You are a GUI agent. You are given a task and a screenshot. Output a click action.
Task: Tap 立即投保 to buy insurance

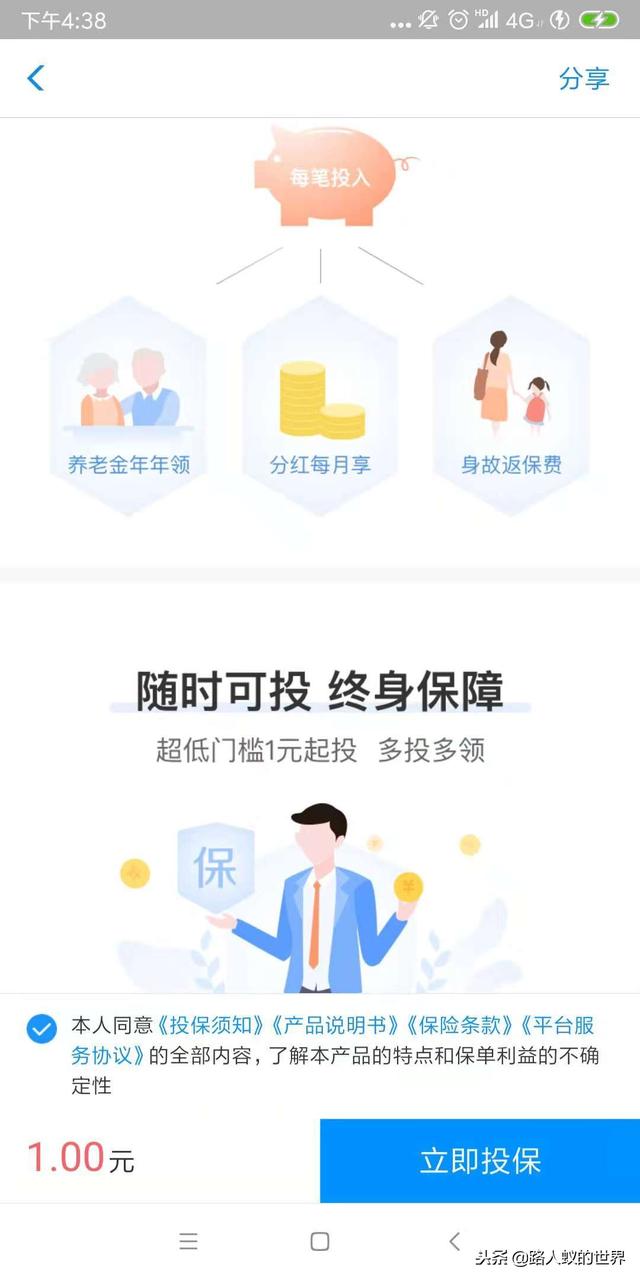coord(480,1161)
